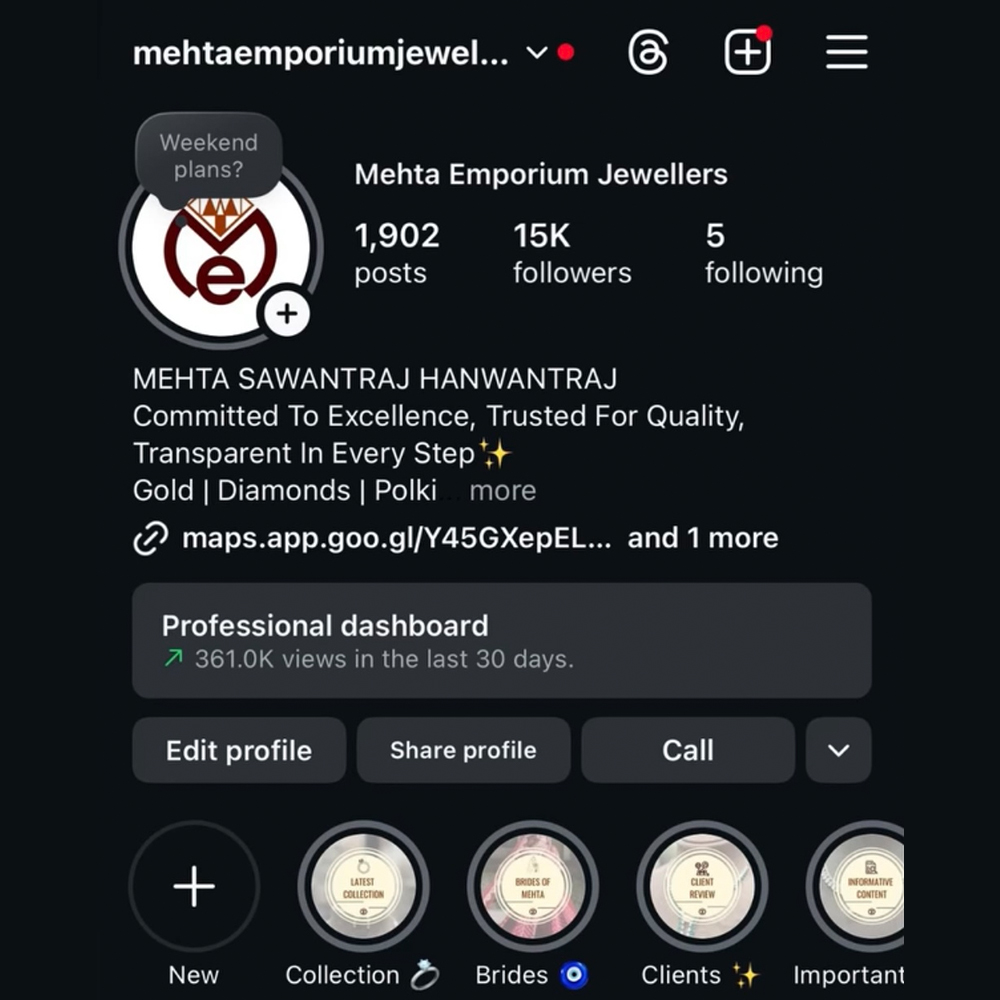
Task: Expand the bio with 'more'
Action: 502,491
